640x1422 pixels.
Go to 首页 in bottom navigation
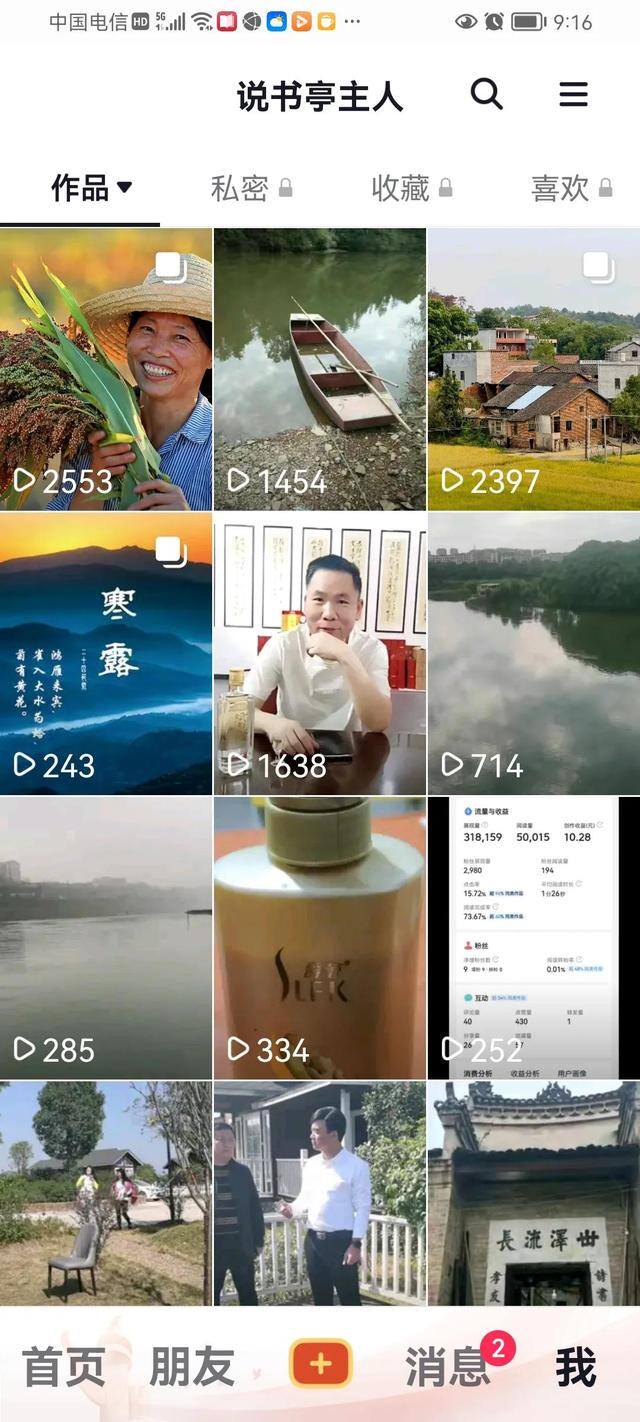[x=64, y=1367]
